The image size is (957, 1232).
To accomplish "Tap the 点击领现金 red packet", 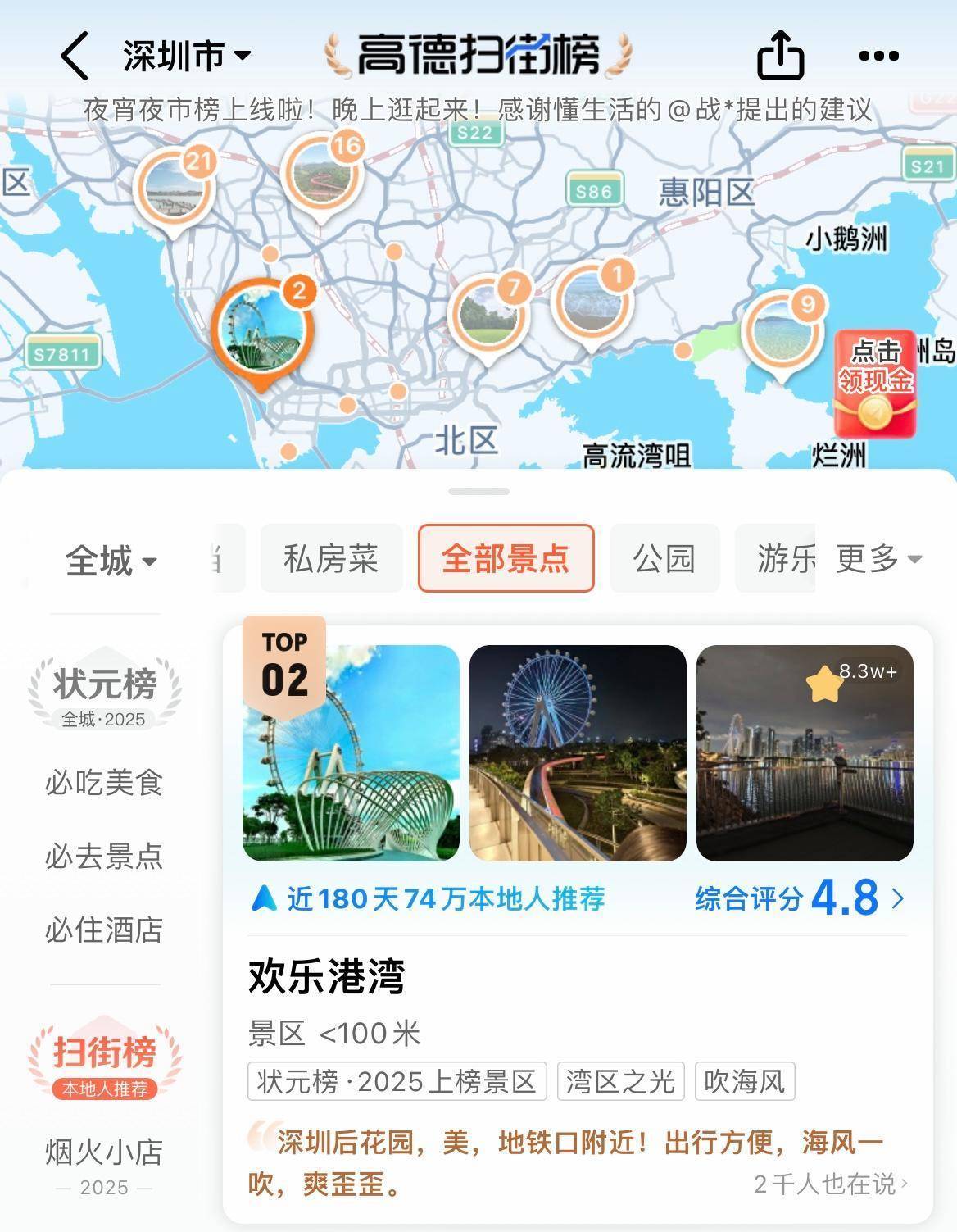I will coord(874,384).
